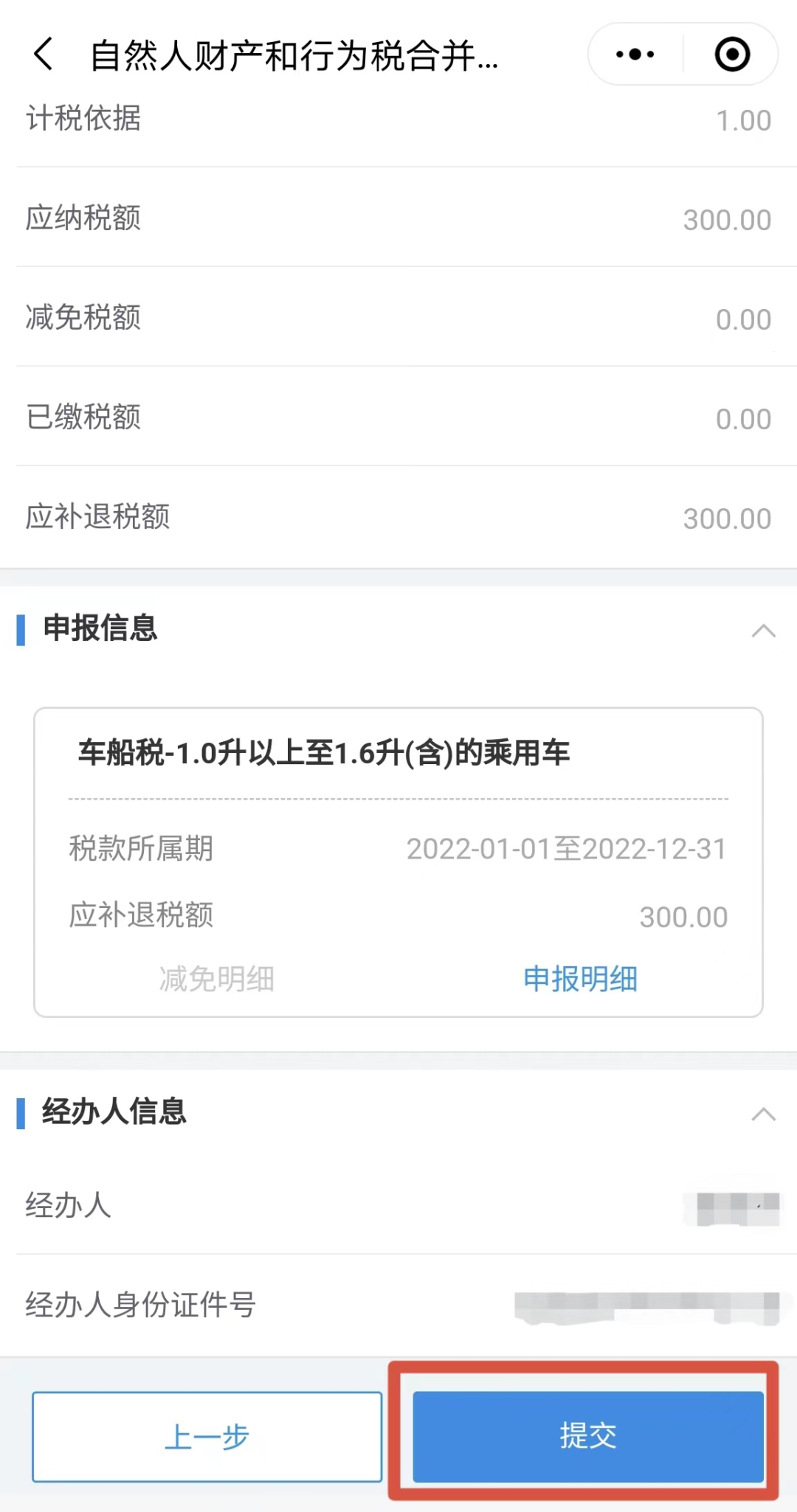Screen dimensions: 797x1512
Task: Collapse the 申报信息 section
Action: click(764, 631)
